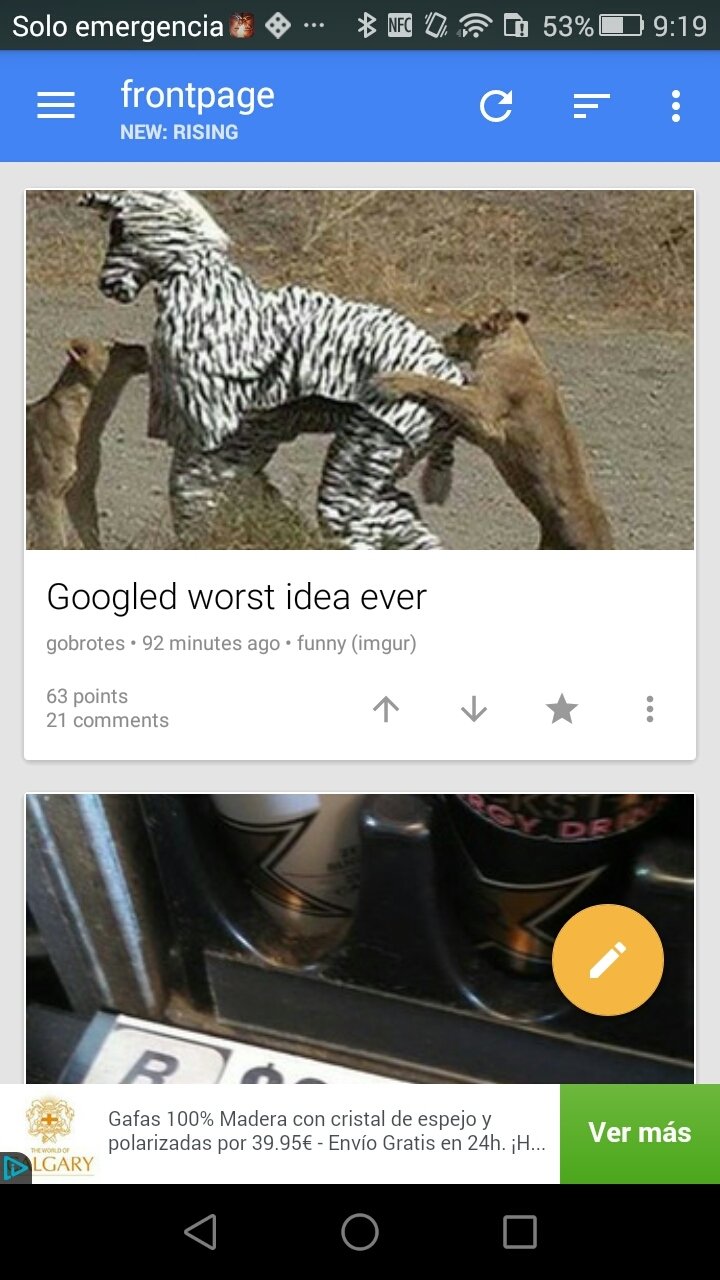Downvote 'Googled worst idea ever'
Image resolution: width=720 pixels, height=1280 pixels.
pyautogui.click(x=474, y=709)
